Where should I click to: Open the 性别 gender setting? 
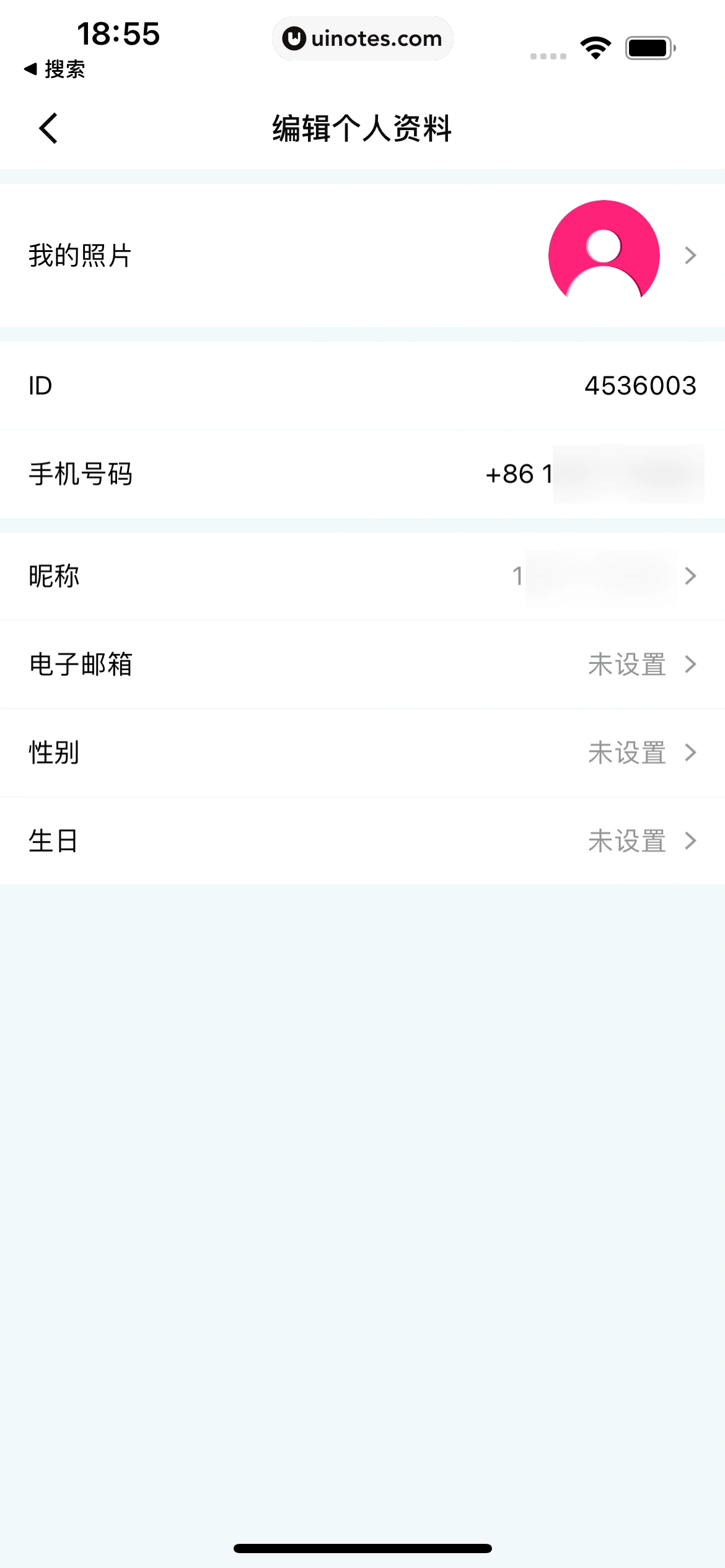coord(362,752)
